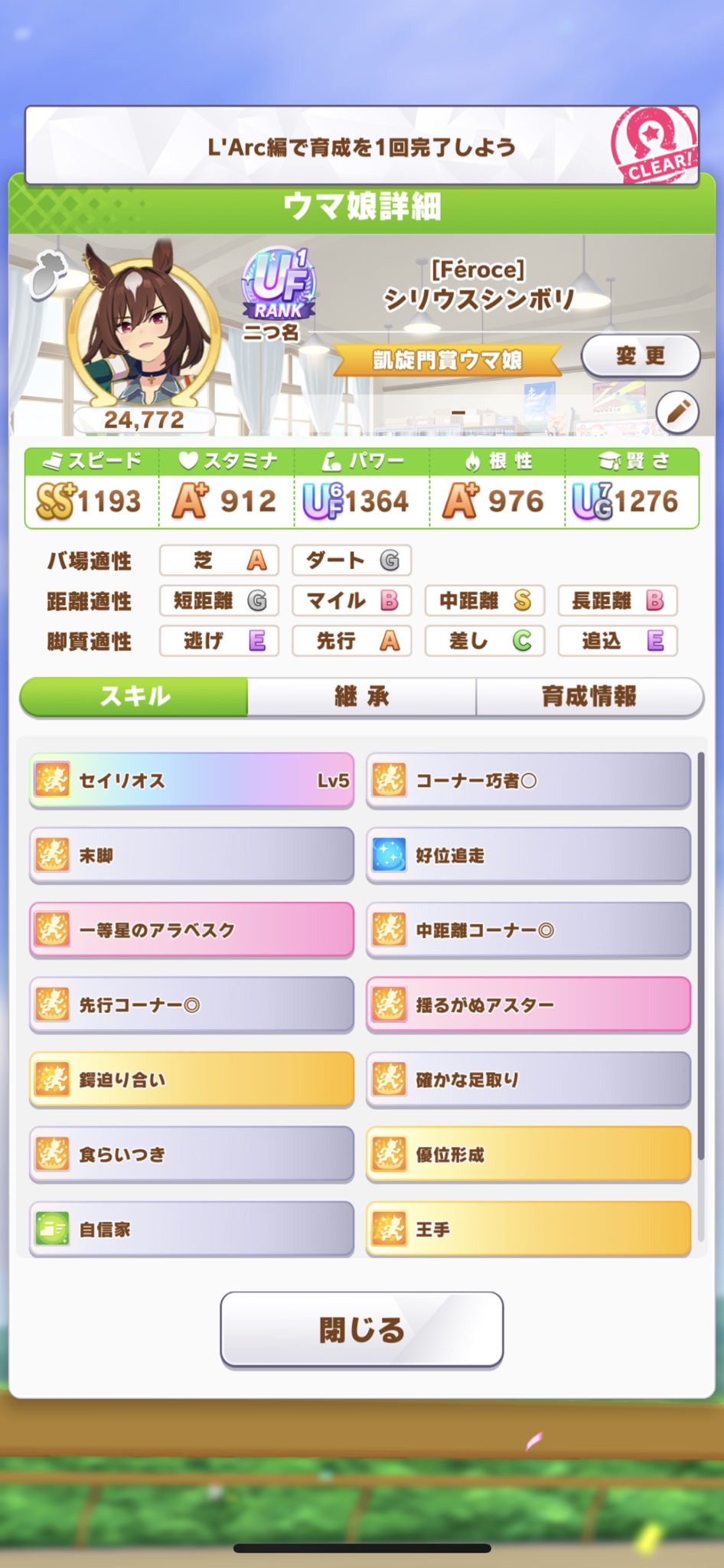View the 中距離コーナー◎ skill
724x1568 pixels.
point(528,929)
